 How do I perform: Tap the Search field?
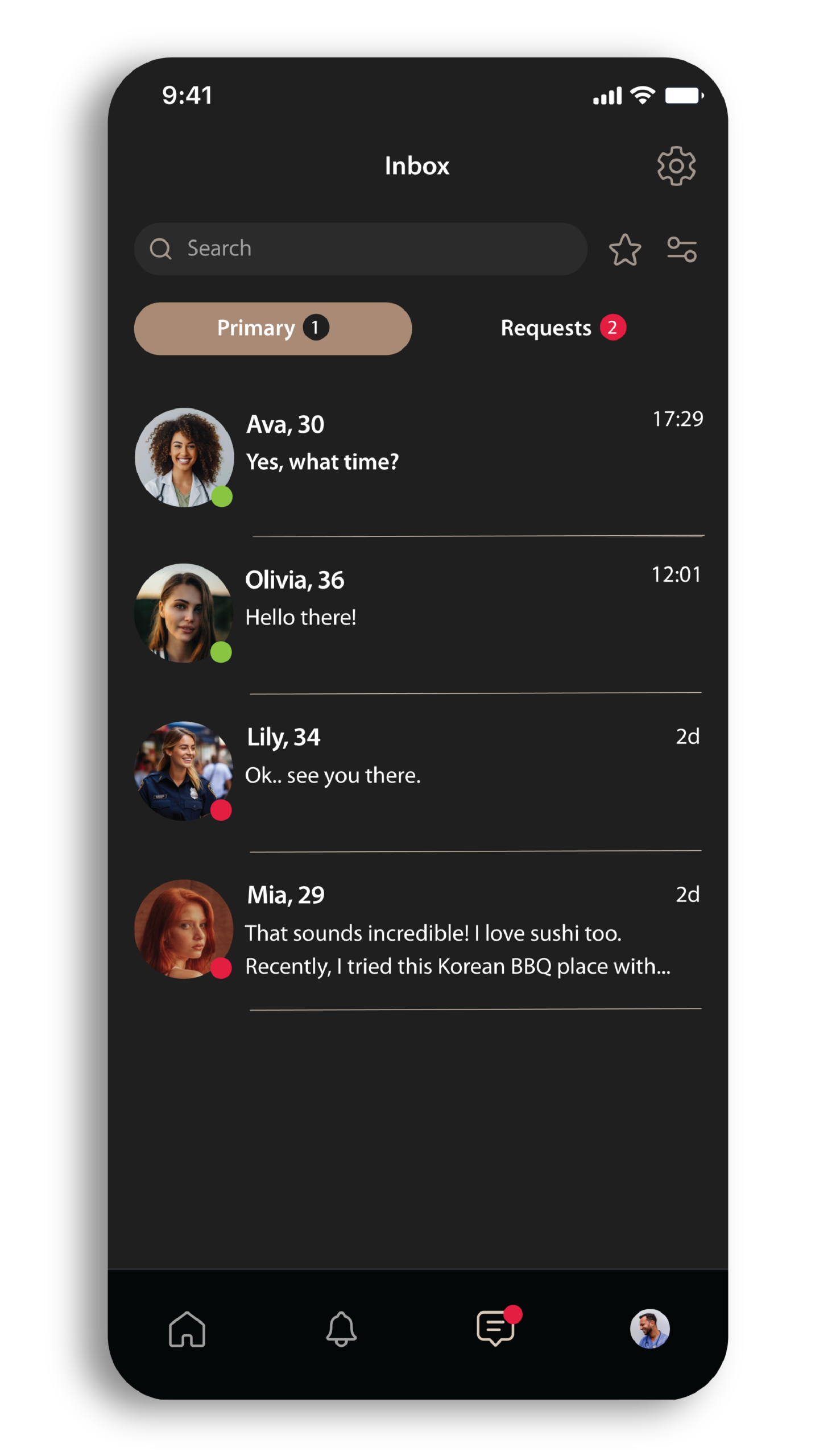coord(361,249)
